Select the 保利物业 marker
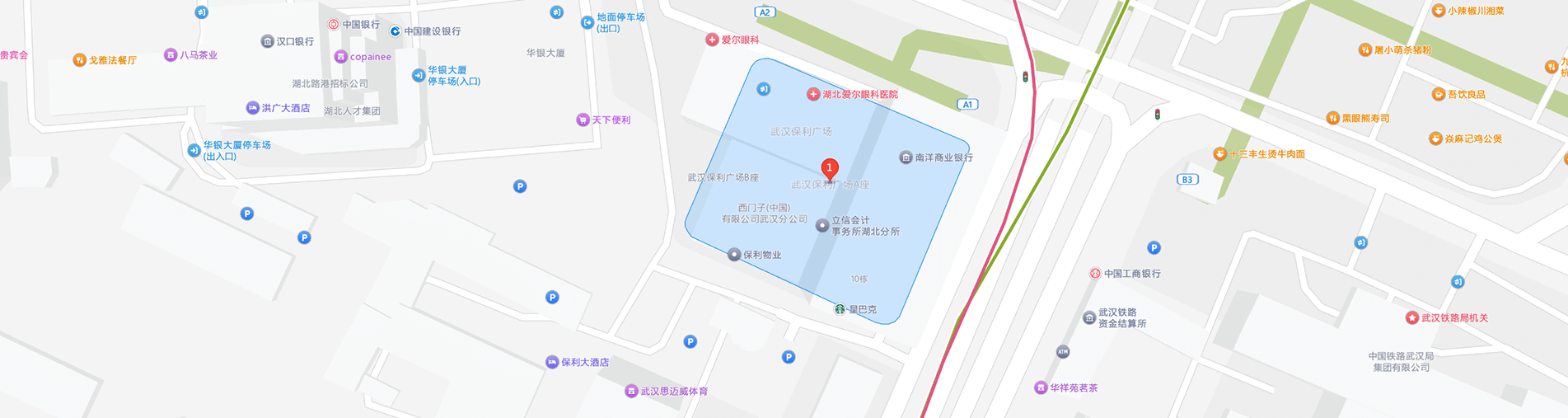1568x418 pixels. [x=734, y=255]
